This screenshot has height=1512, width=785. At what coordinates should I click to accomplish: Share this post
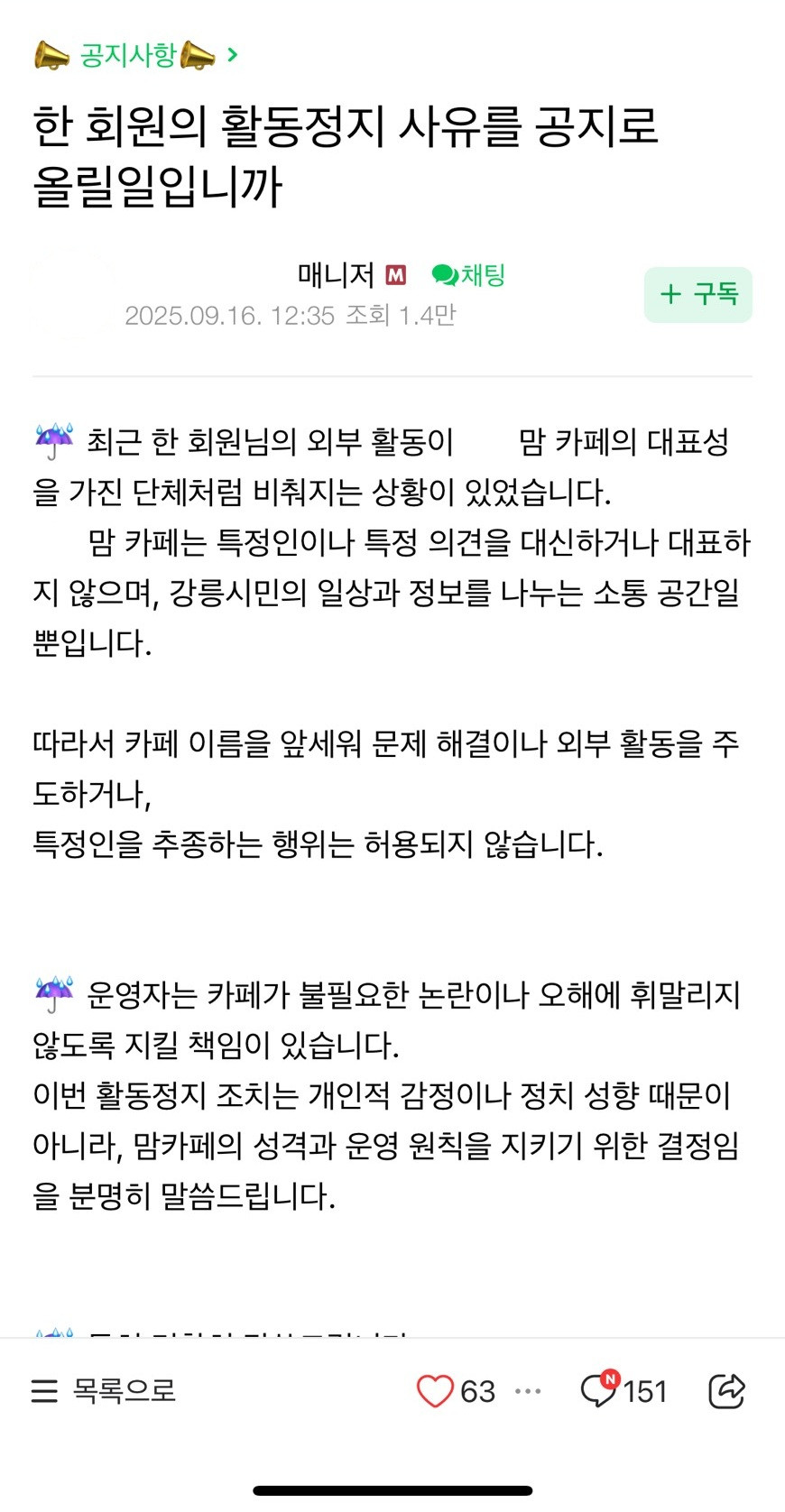click(726, 1390)
